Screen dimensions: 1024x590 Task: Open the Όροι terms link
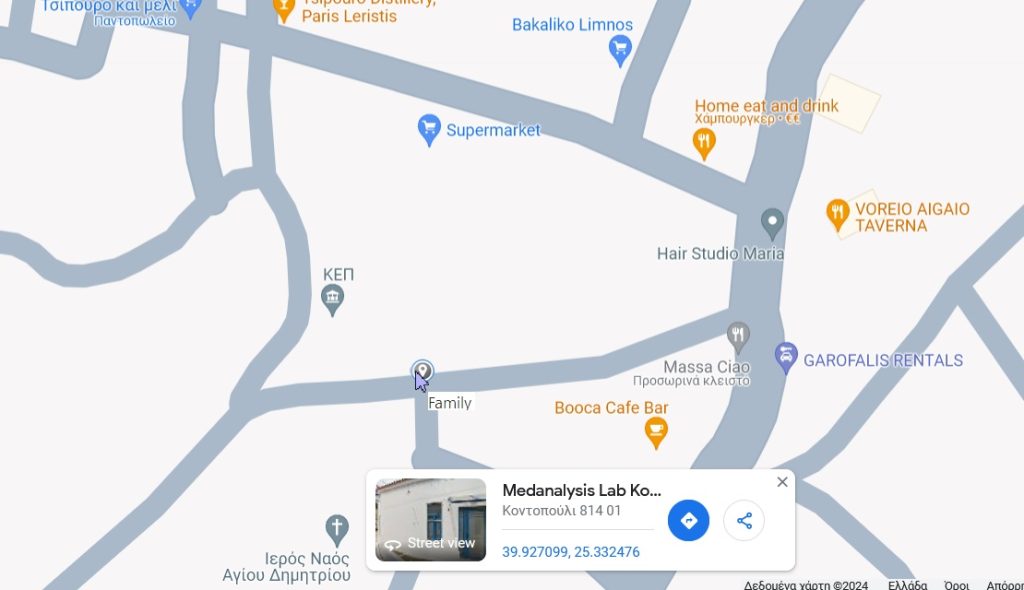tap(957, 585)
